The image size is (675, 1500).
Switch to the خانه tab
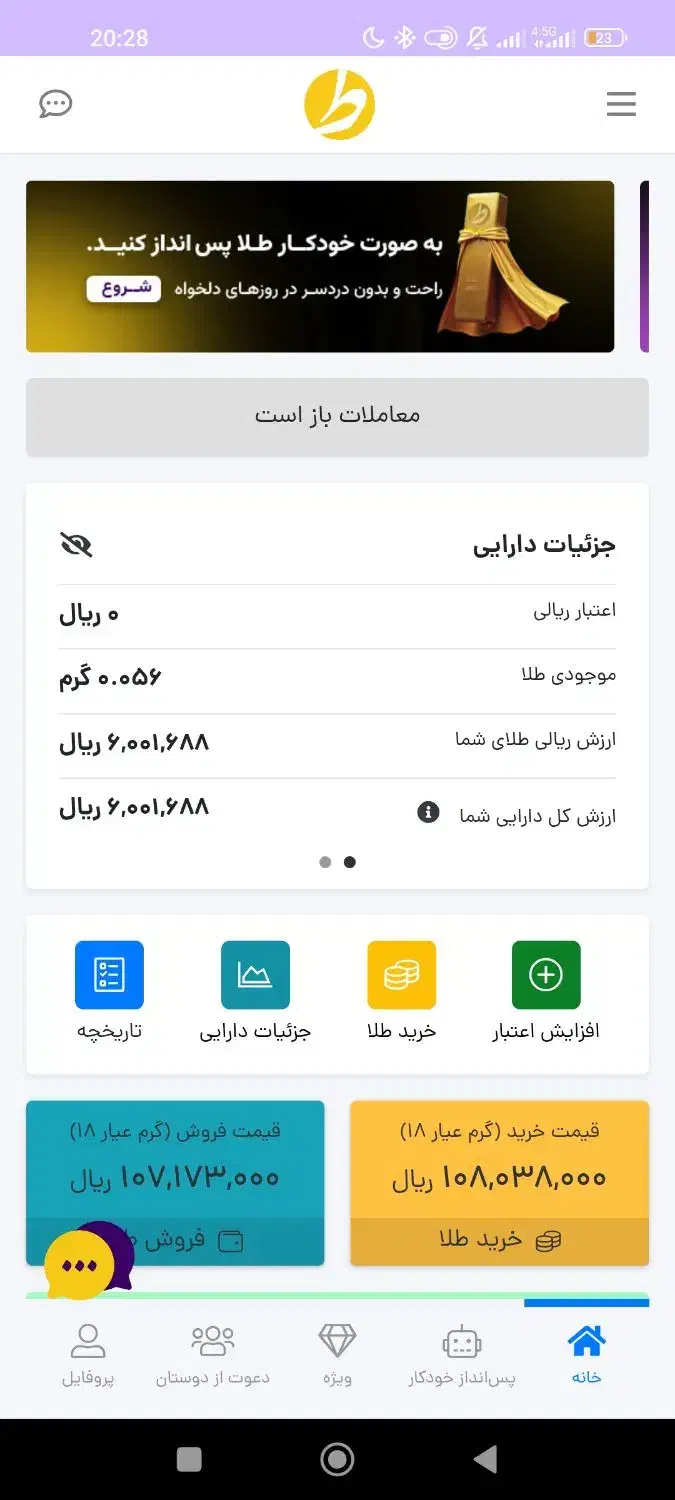586,1353
